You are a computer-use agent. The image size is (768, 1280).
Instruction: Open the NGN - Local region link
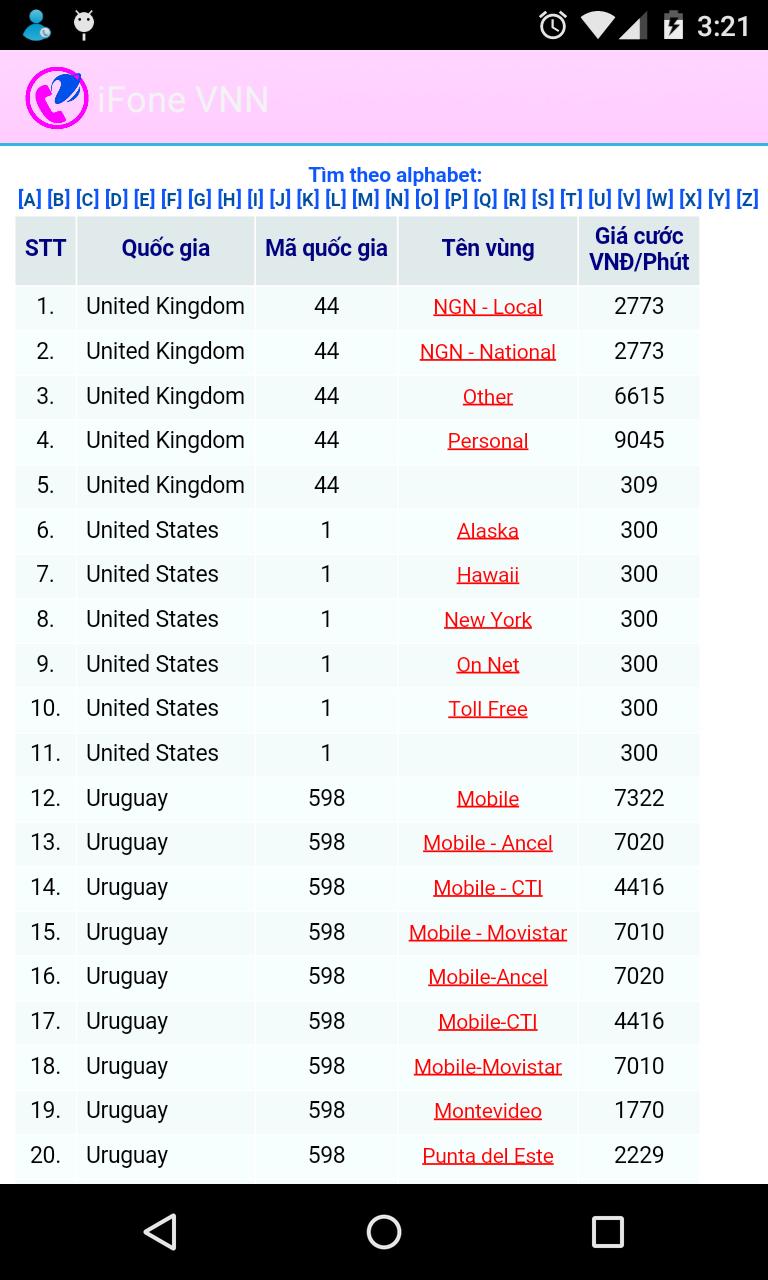(x=487, y=307)
